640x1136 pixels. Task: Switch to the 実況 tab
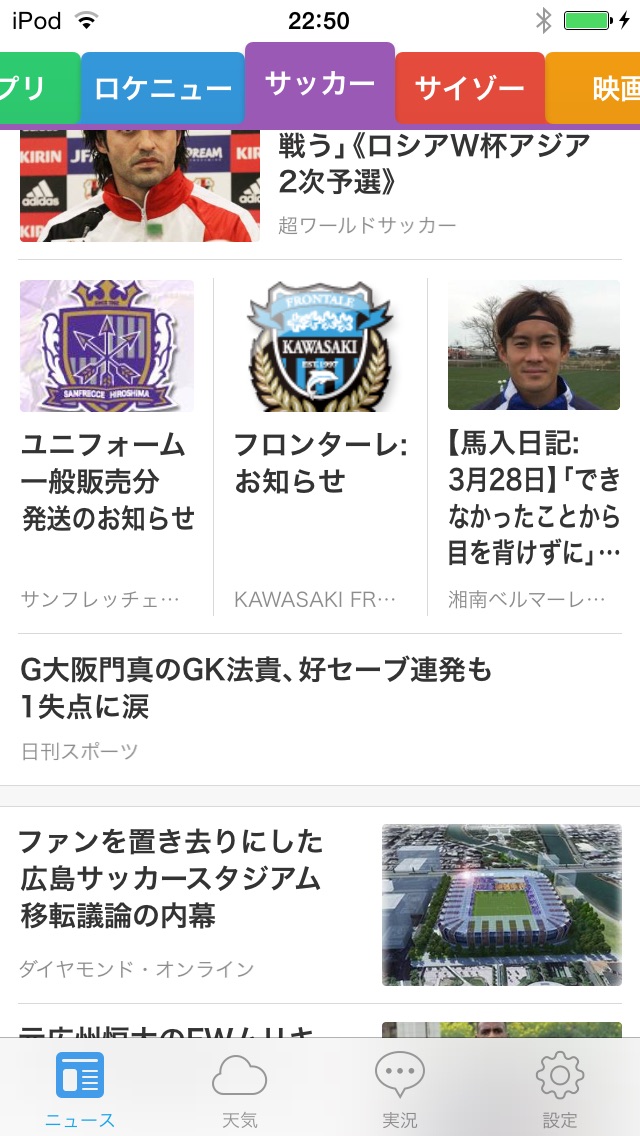coord(400,1090)
